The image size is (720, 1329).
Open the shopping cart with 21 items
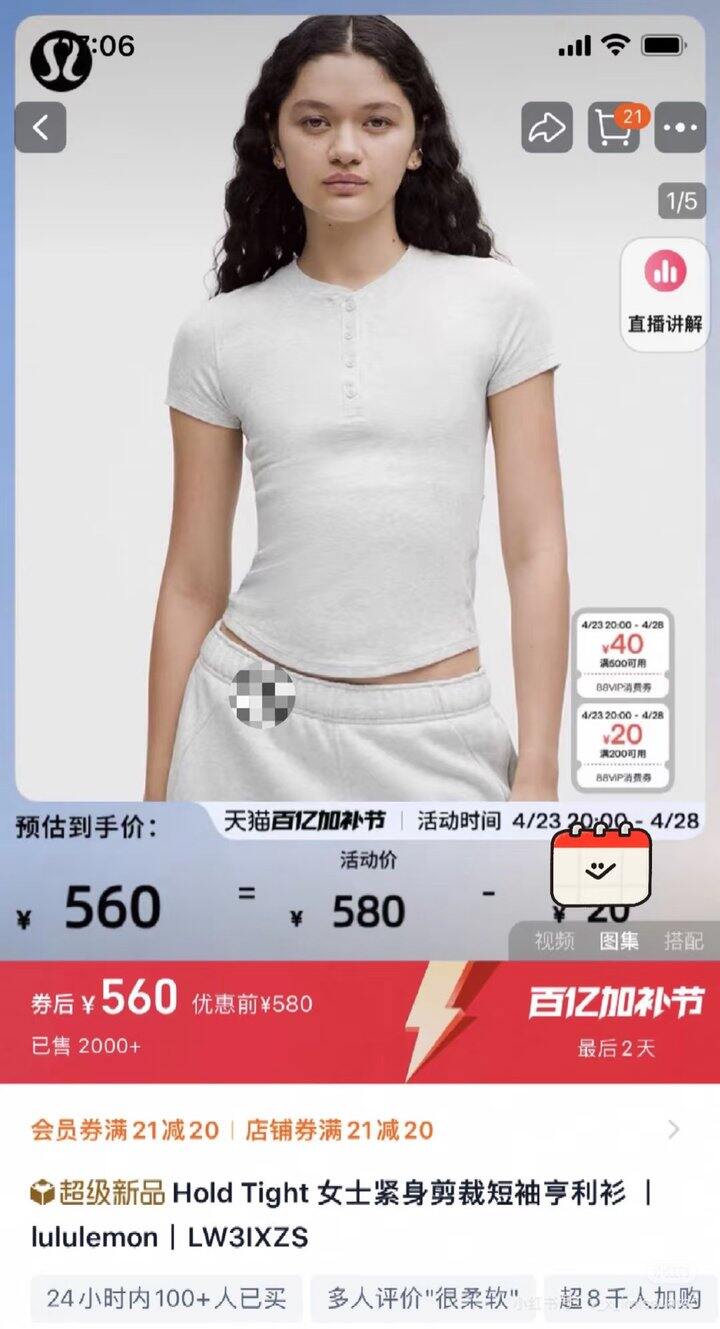click(615, 128)
